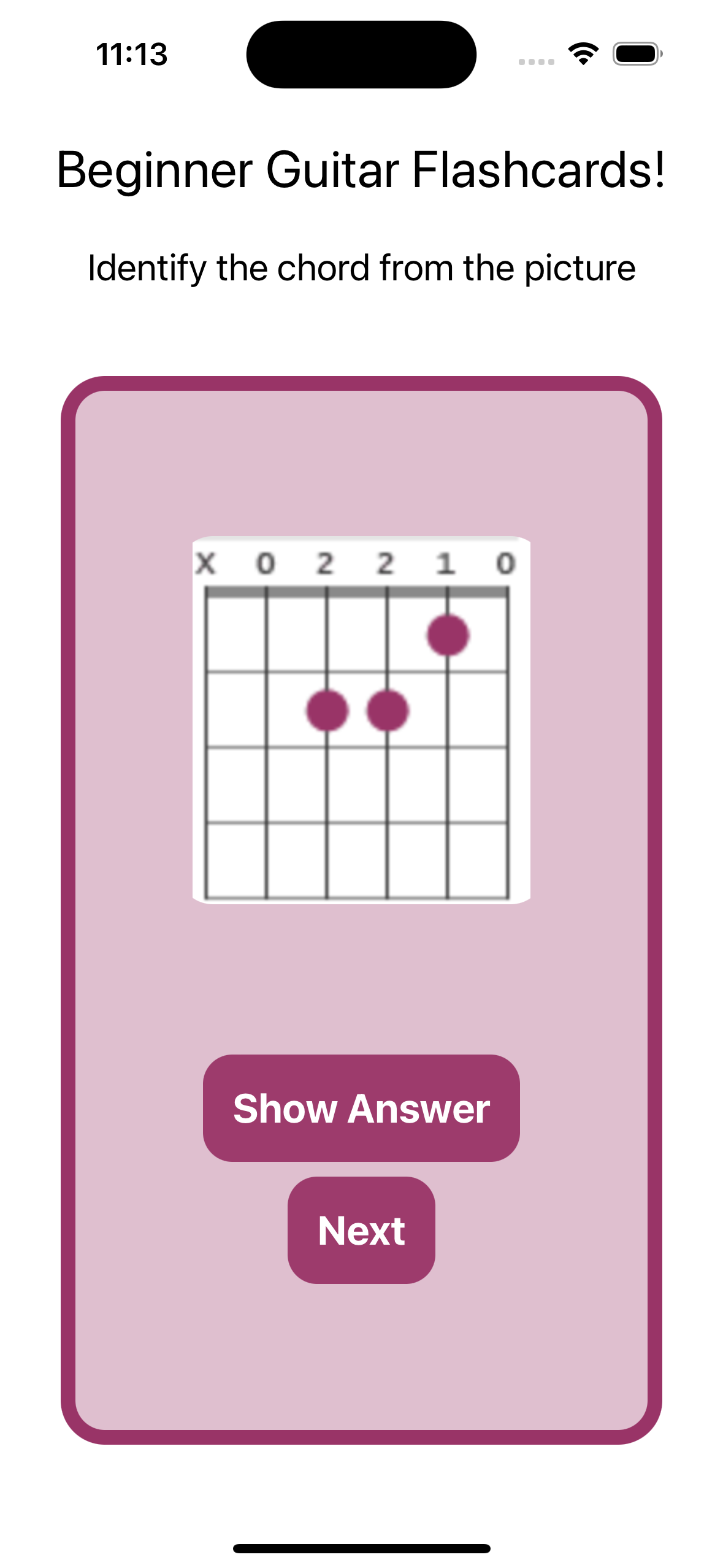Tap the pink flashcard panel
The height and width of the screenshot is (1568, 723).
361,1350
